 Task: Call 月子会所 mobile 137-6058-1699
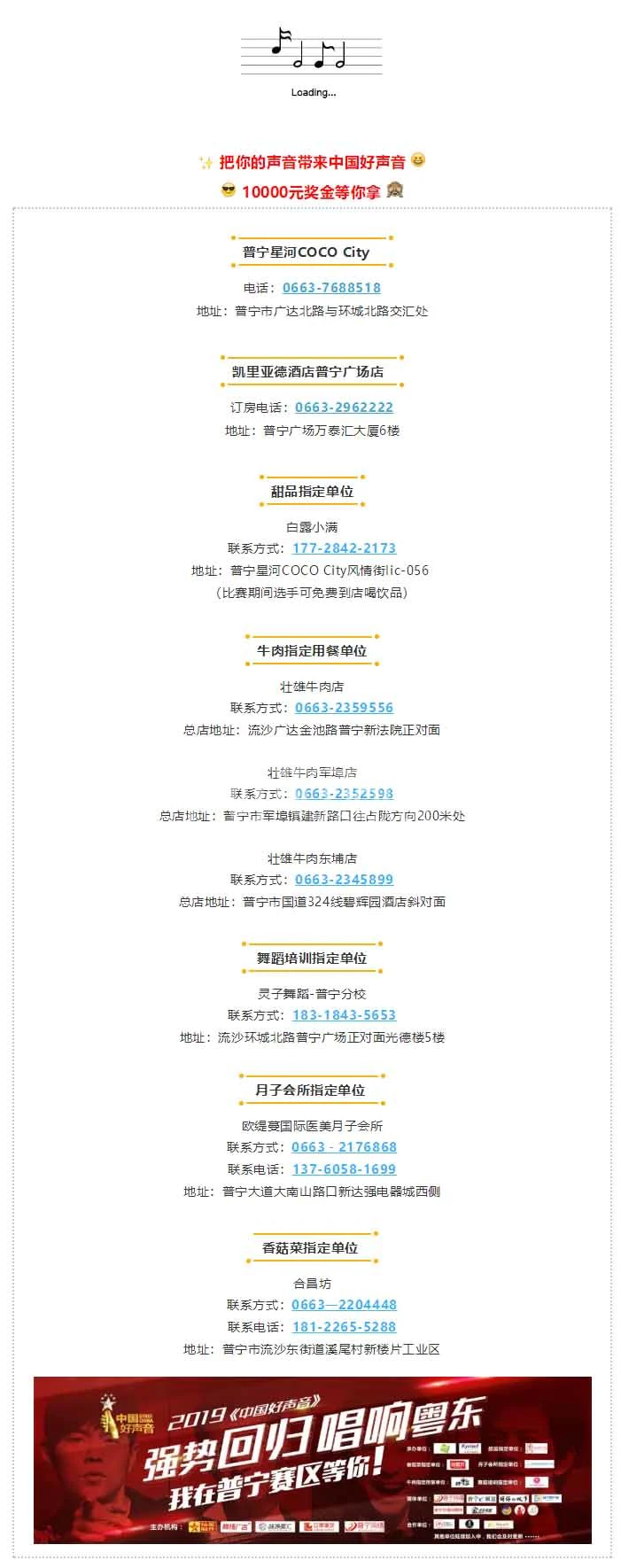[x=344, y=1169]
